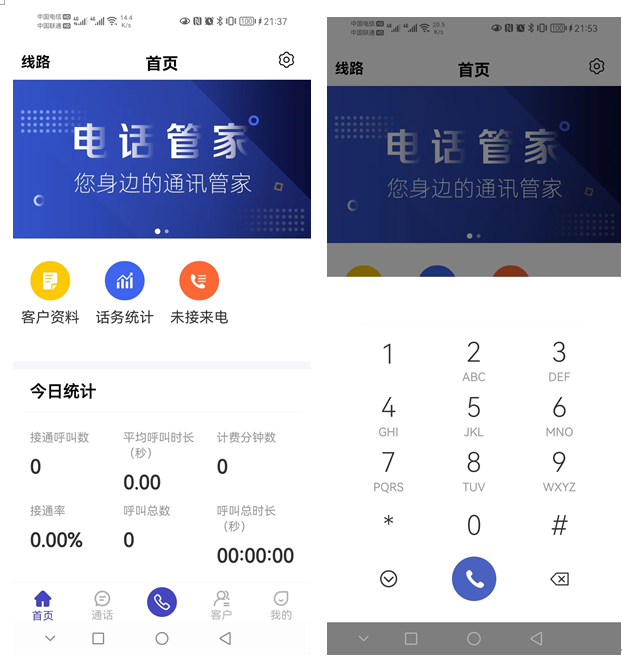Switch to the 通话 tab
The width and height of the screenshot is (622, 663).
point(102,605)
